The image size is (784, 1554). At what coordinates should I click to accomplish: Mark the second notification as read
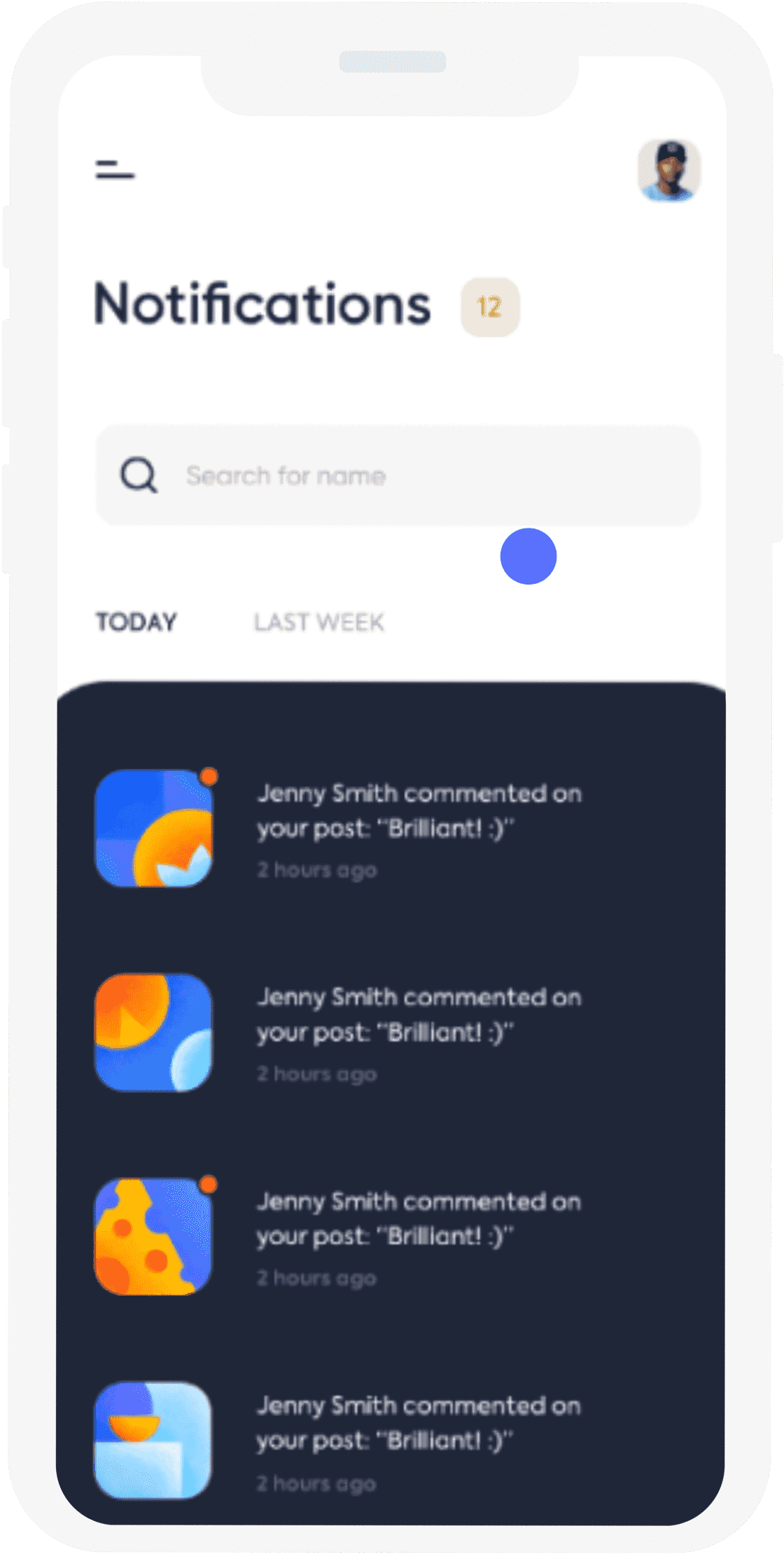pyautogui.click(x=420, y=1032)
